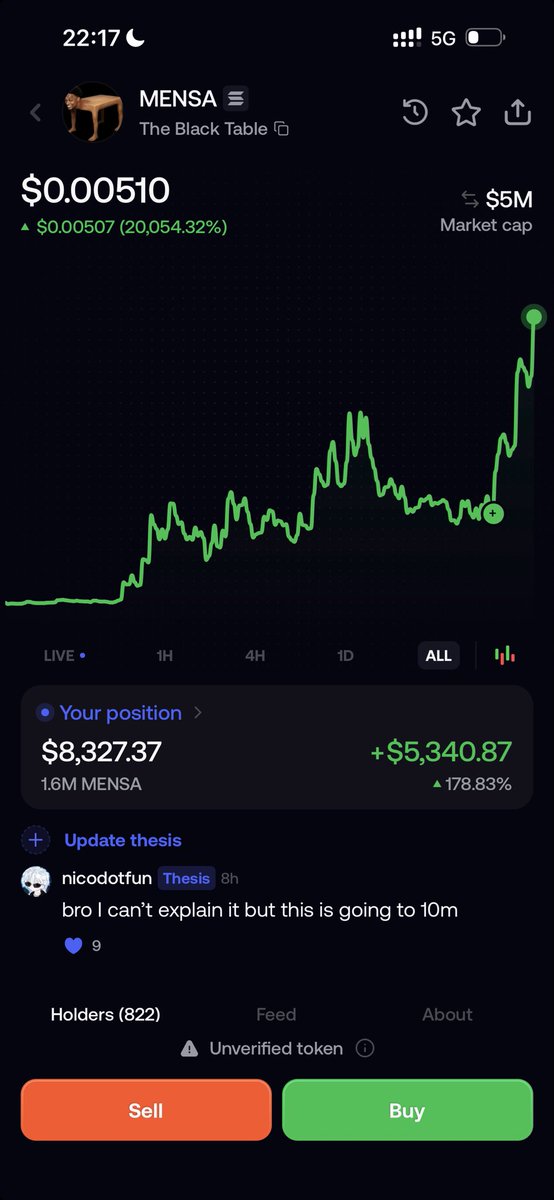Select the 4H chart range

tap(255, 656)
